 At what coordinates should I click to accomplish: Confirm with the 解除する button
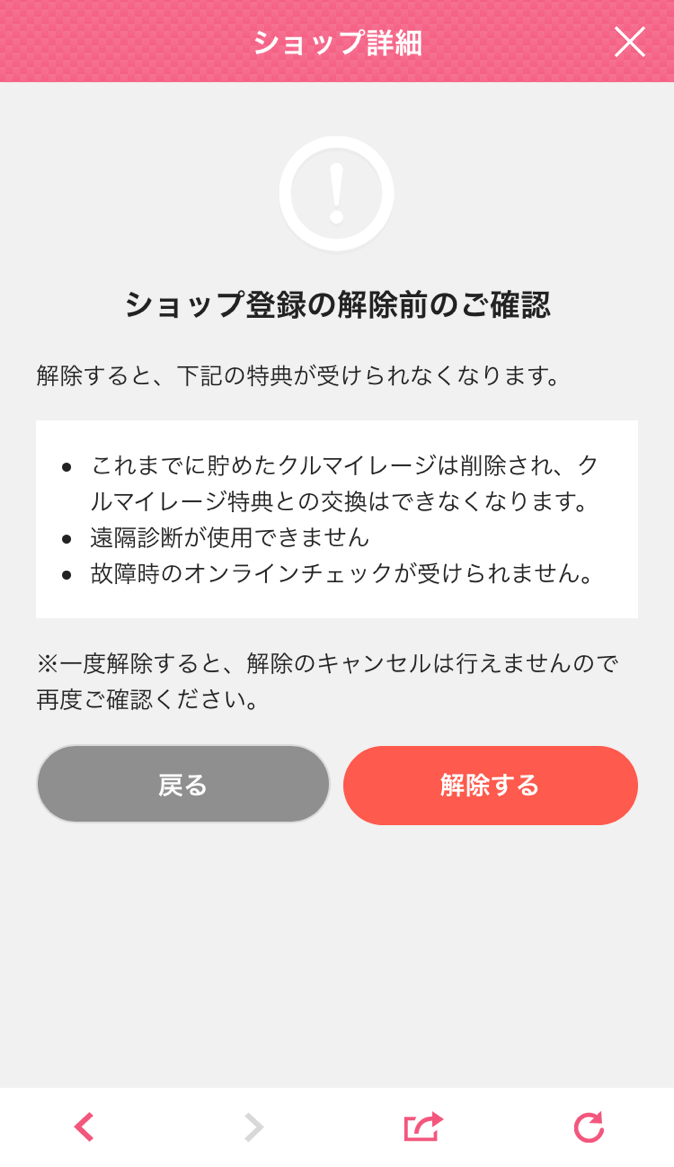(x=490, y=784)
